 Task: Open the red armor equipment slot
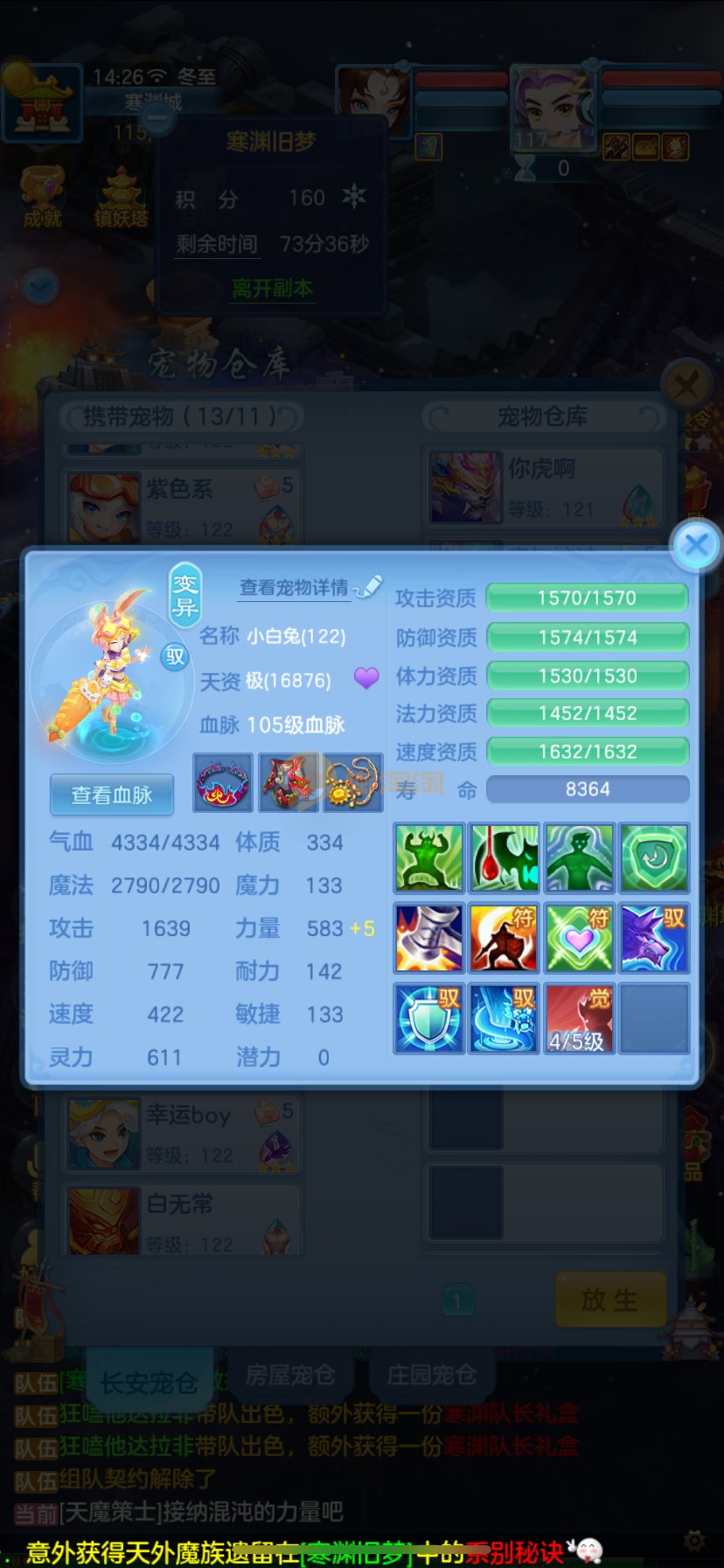[x=289, y=782]
